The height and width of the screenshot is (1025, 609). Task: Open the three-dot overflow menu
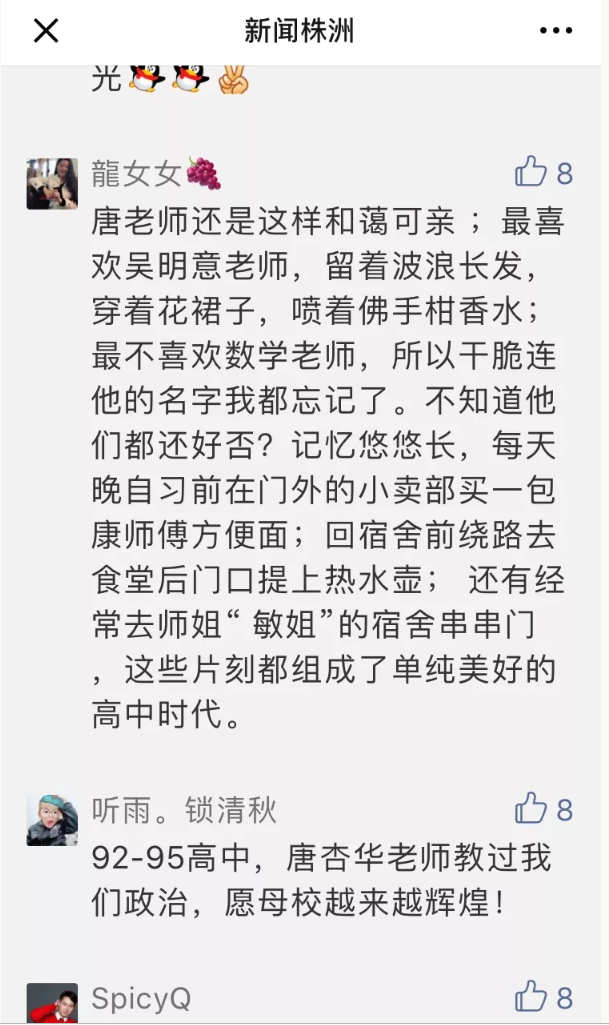coord(556,31)
